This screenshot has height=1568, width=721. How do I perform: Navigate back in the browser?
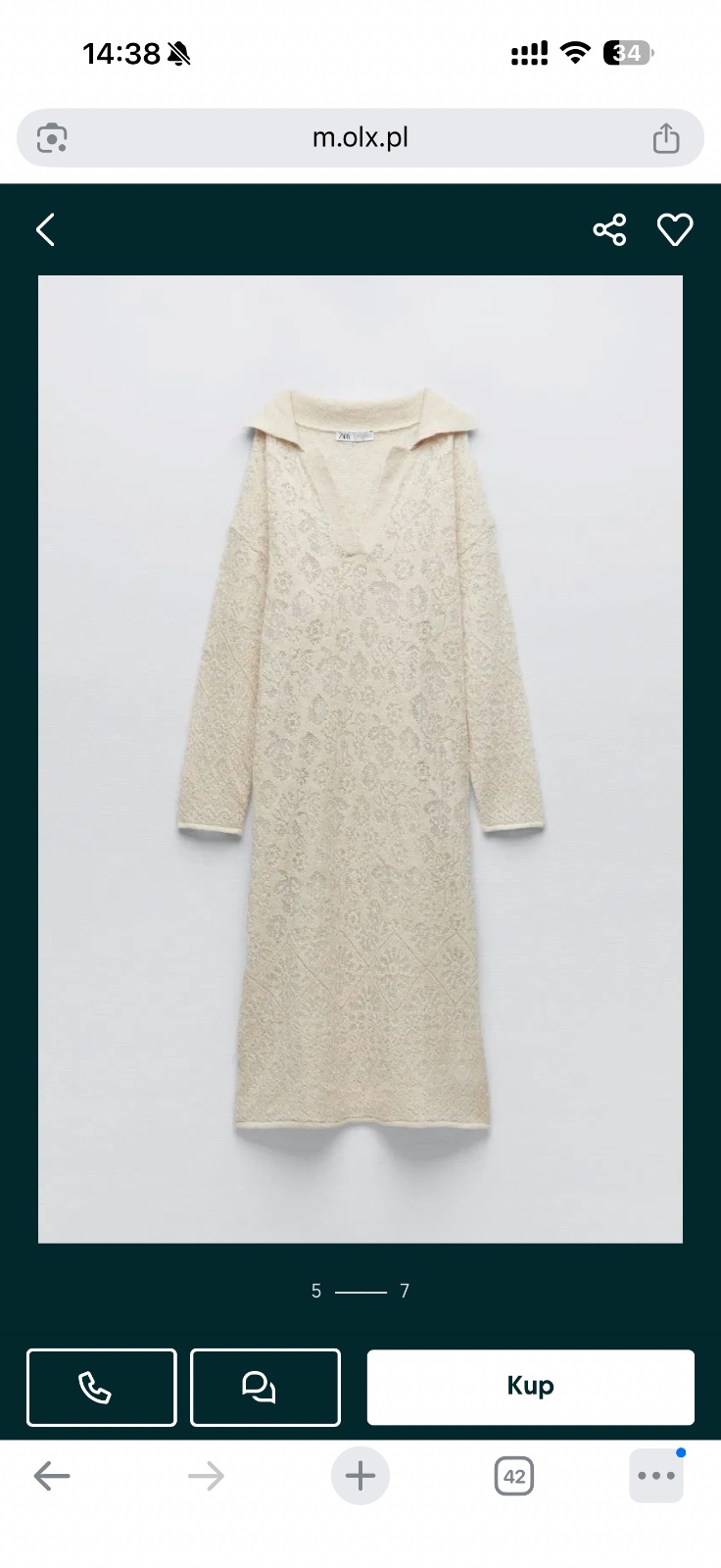click(x=52, y=1476)
